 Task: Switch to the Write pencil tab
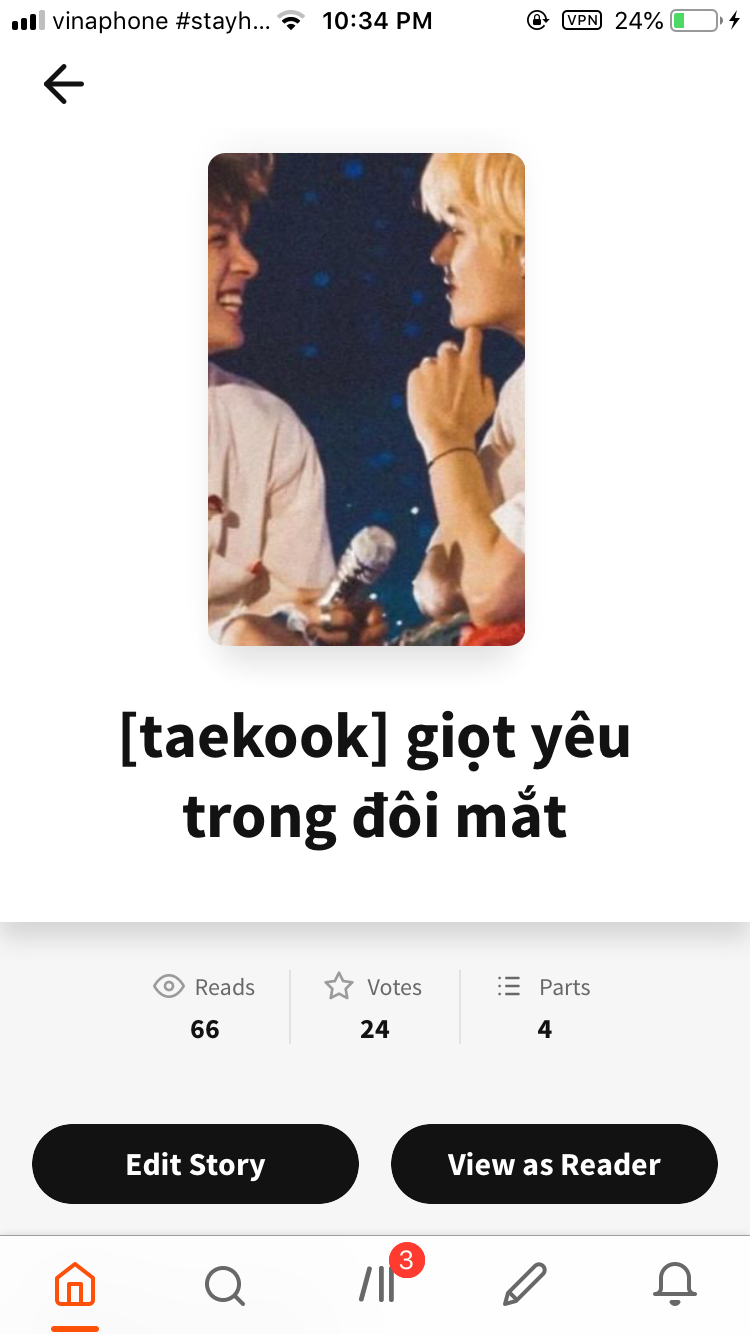524,1284
